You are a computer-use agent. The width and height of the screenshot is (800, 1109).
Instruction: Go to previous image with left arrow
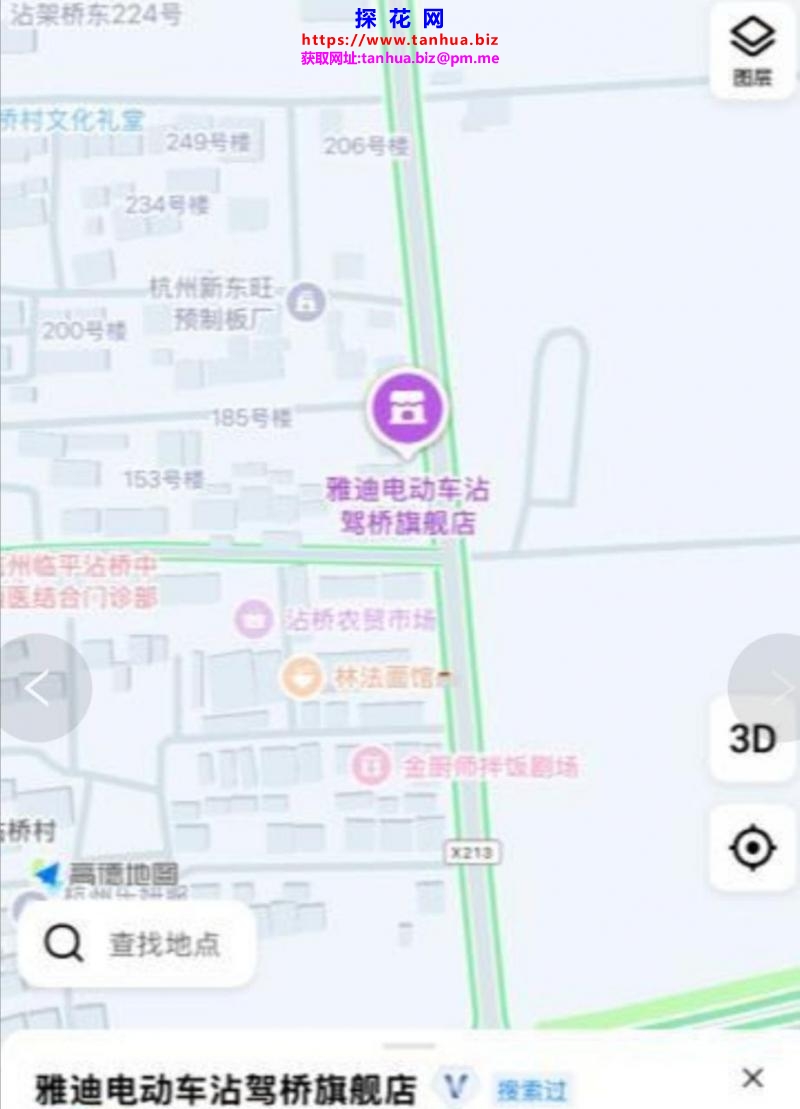[38, 688]
